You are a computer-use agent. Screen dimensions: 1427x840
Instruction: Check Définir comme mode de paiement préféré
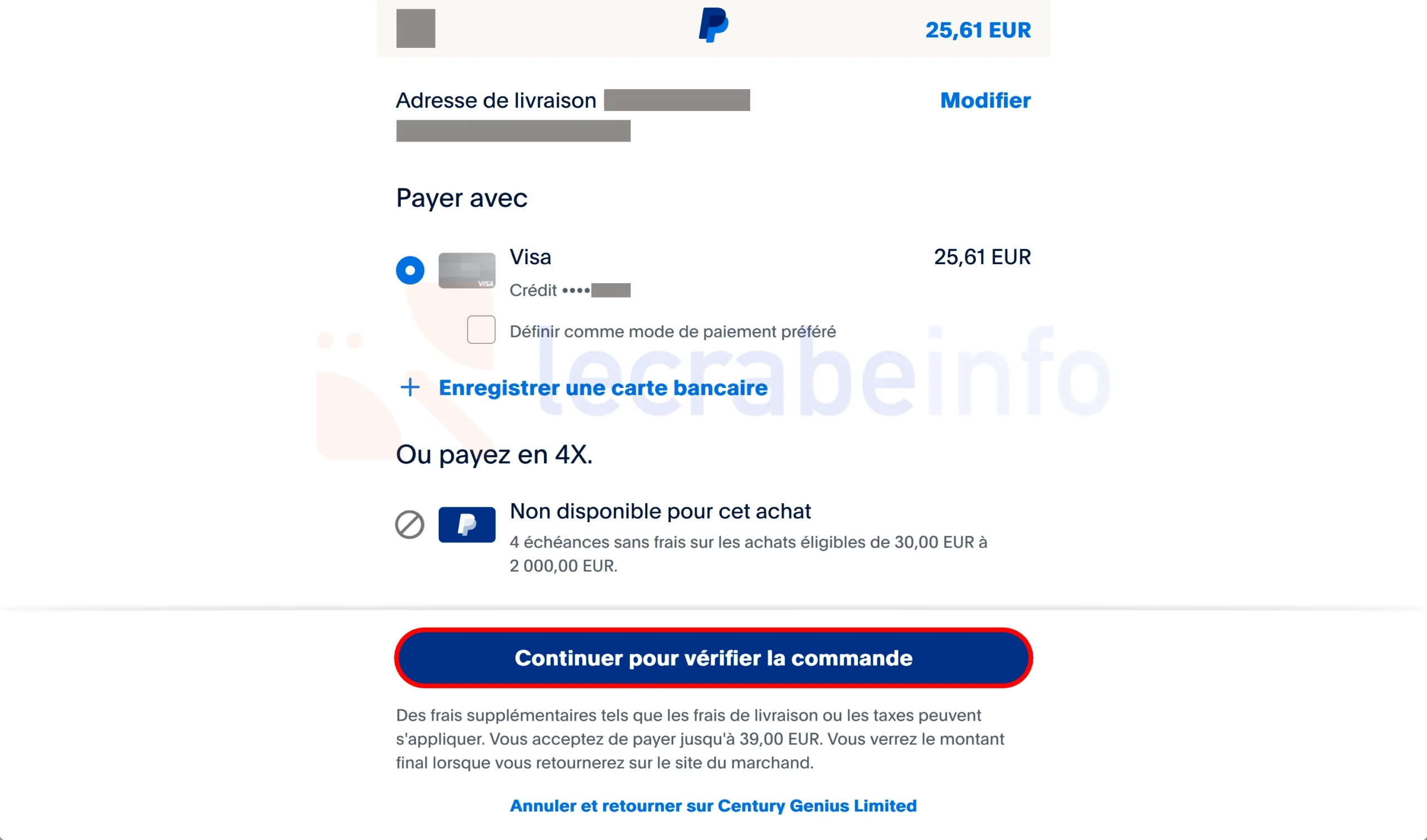[x=481, y=329]
